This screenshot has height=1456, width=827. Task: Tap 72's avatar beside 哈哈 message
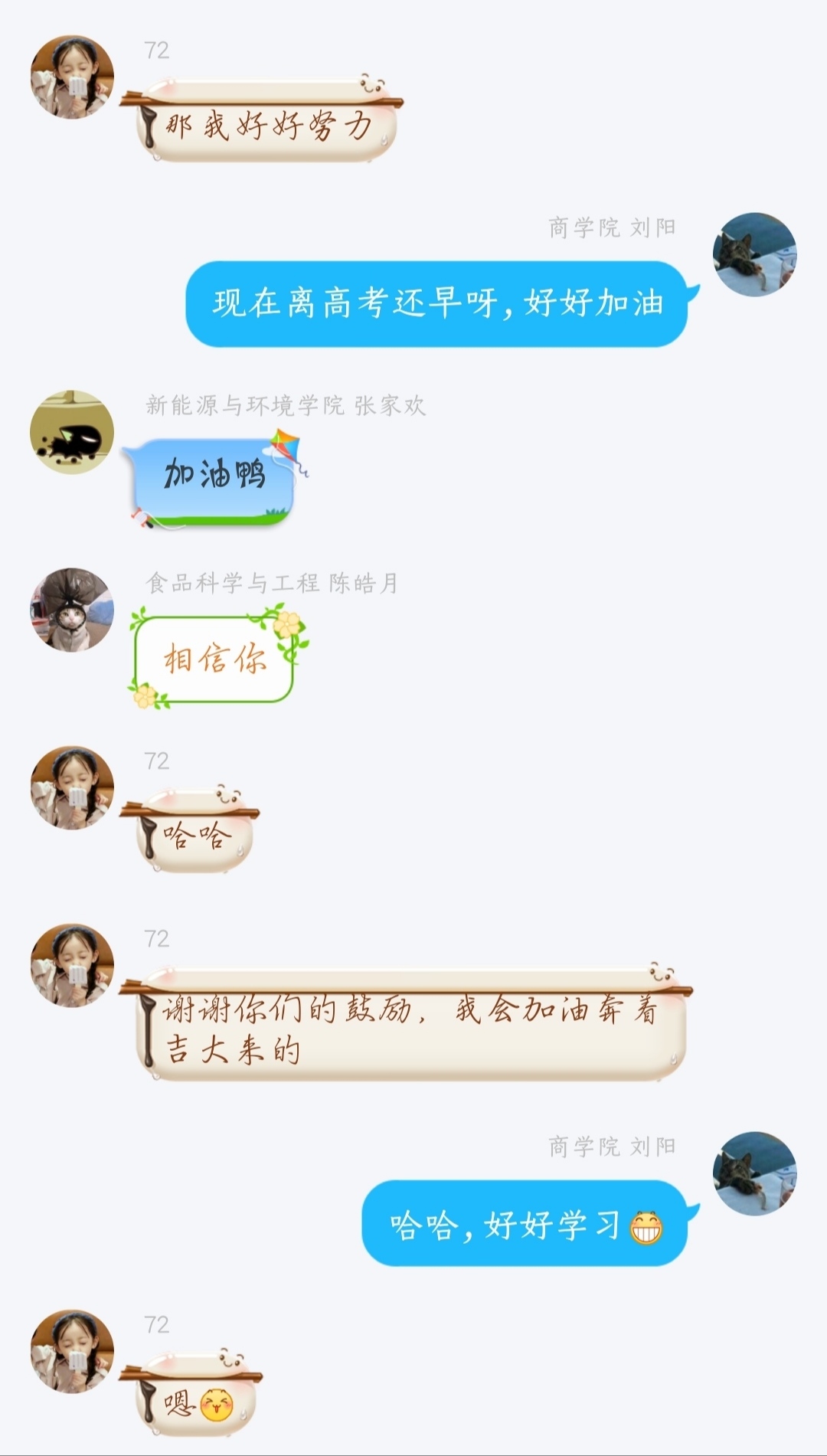click(x=72, y=787)
